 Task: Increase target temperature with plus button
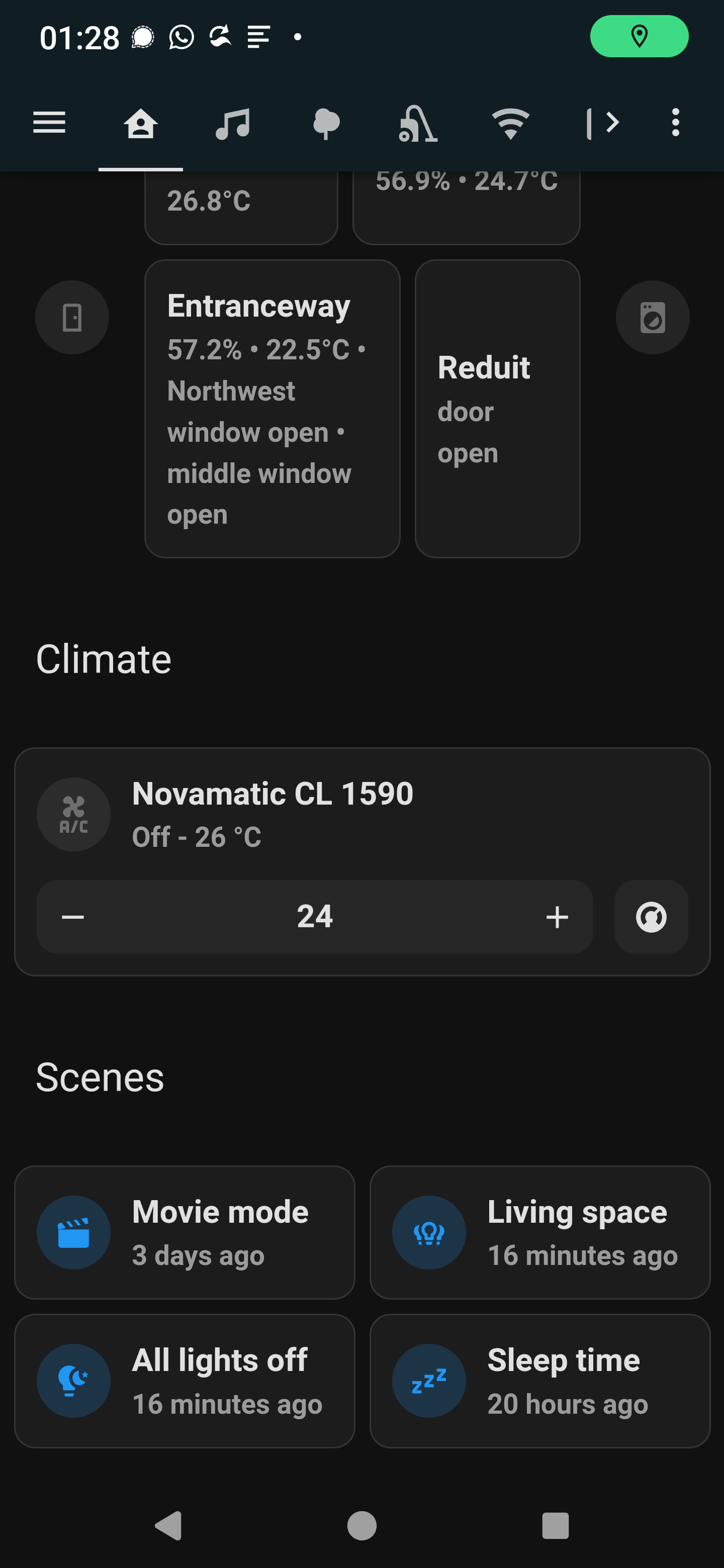[x=557, y=917]
